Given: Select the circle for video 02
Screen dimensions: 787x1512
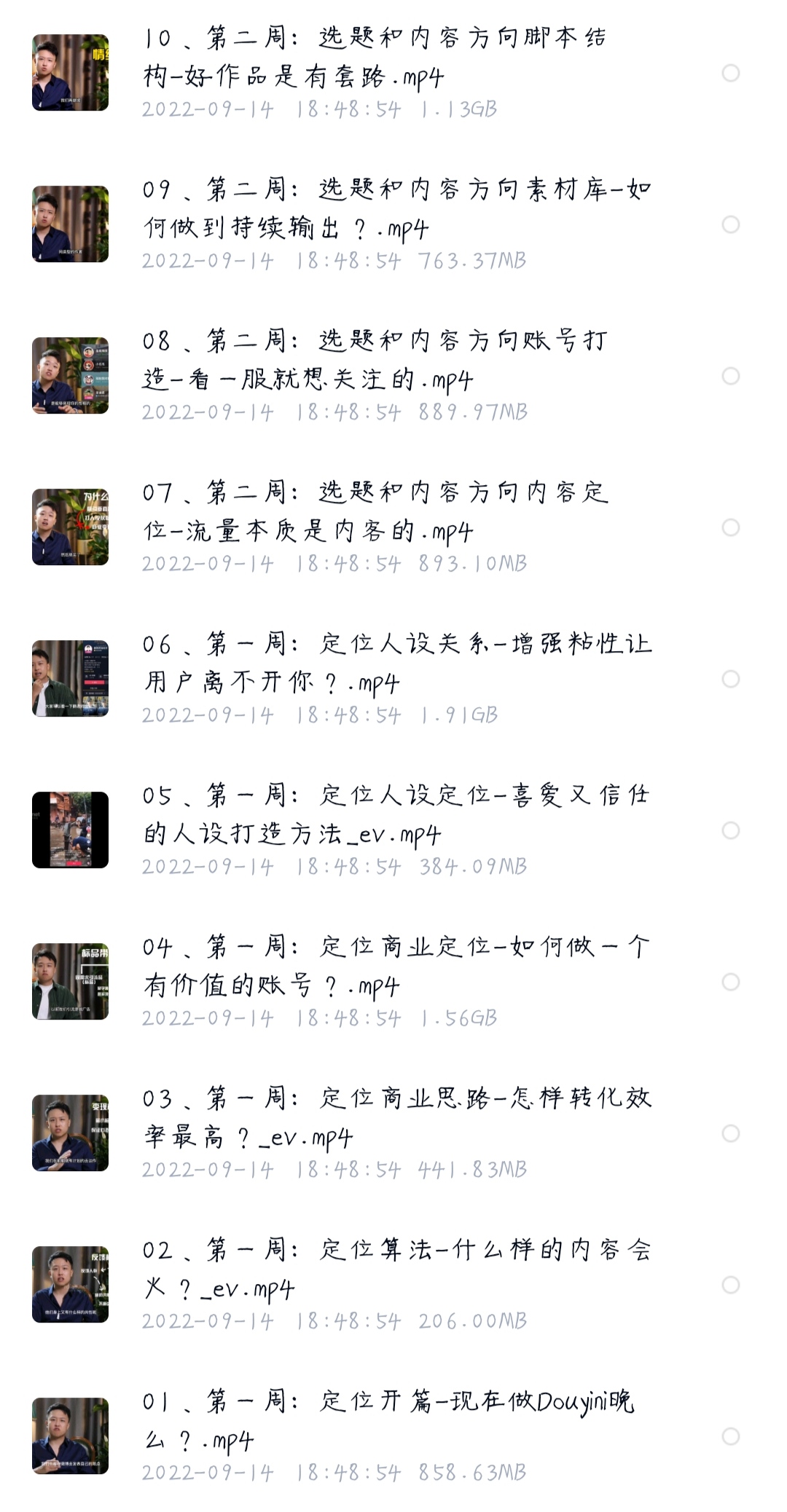Looking at the screenshot, I should click(x=730, y=1285).
